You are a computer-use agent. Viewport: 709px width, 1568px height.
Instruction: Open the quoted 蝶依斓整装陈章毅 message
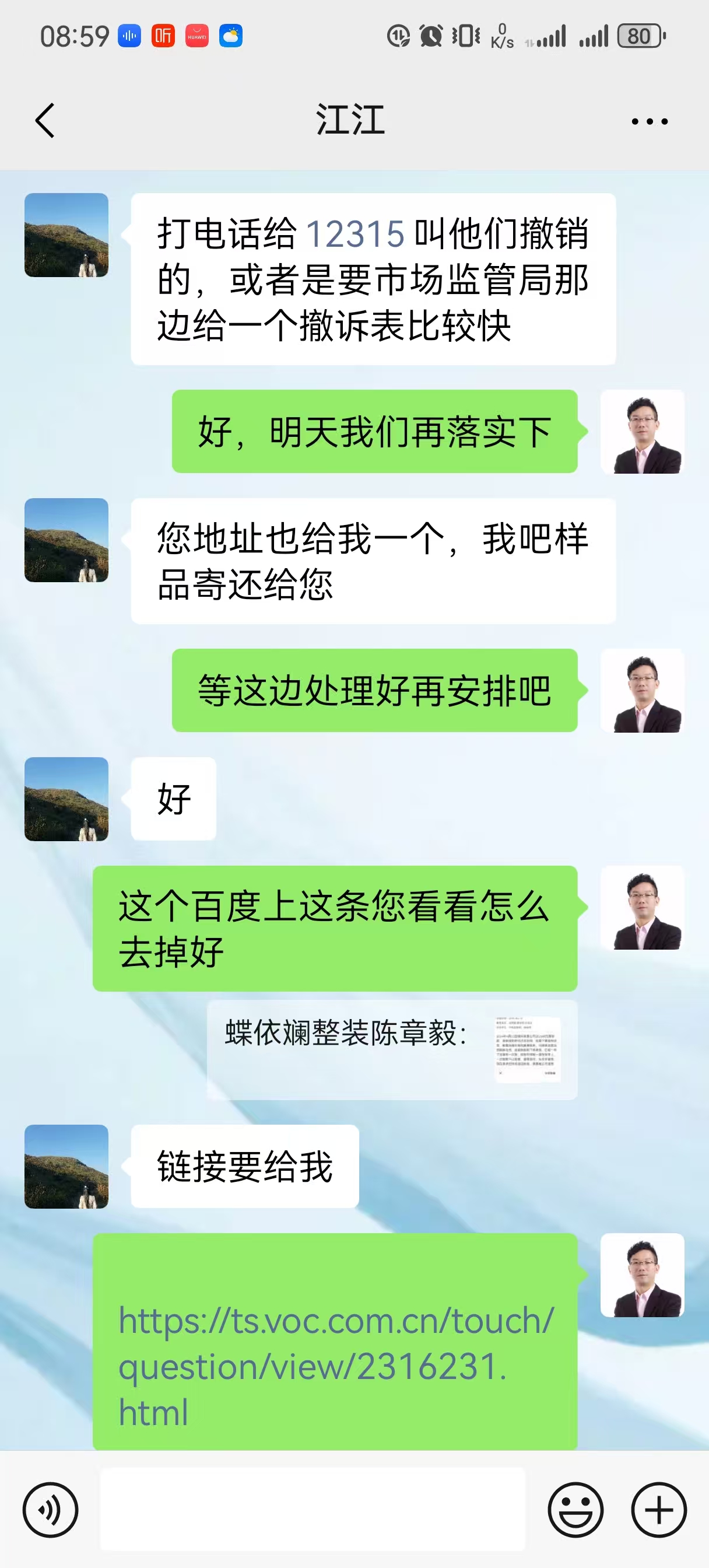pyautogui.click(x=392, y=1049)
